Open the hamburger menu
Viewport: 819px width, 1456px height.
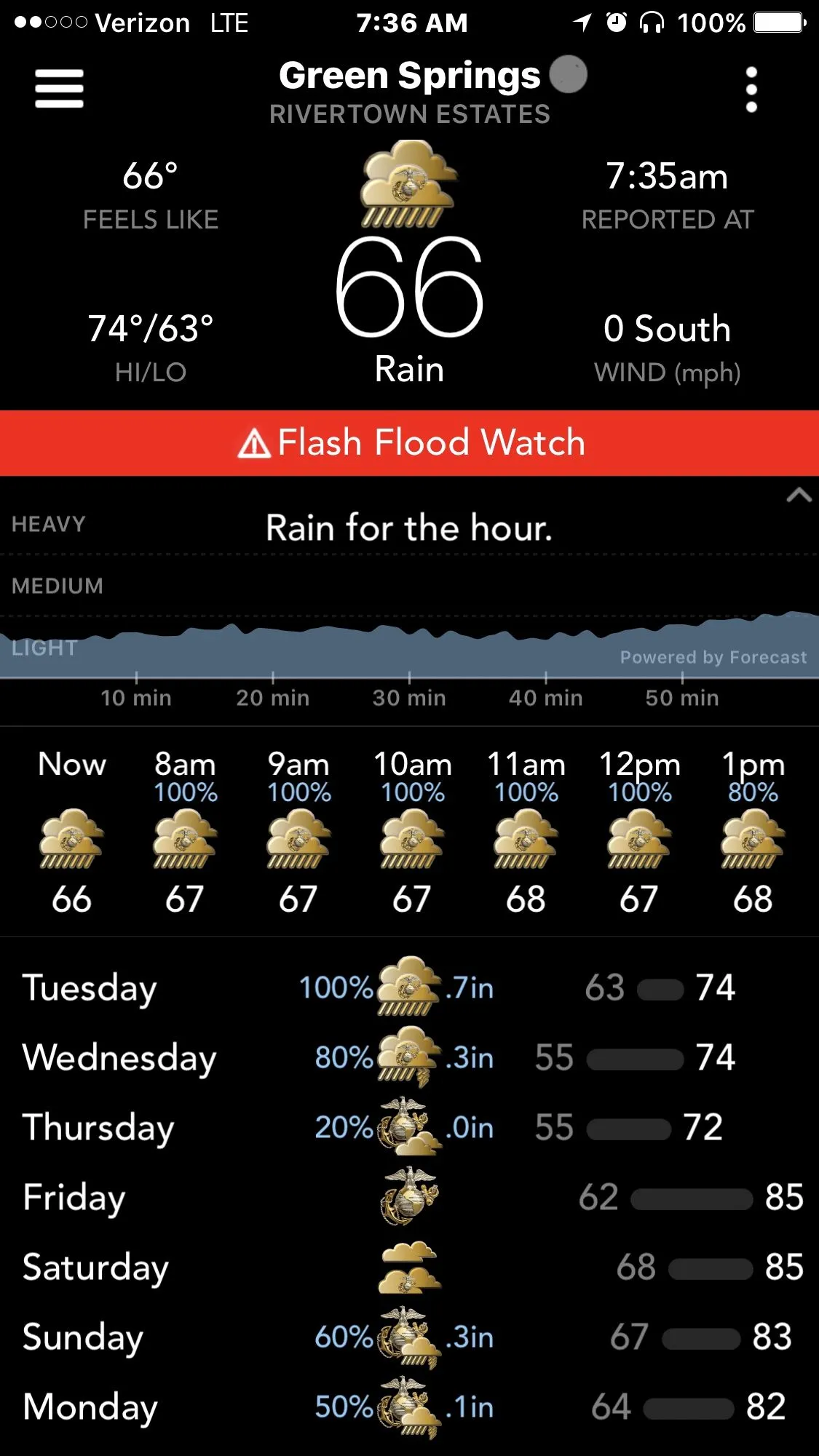coord(59,89)
